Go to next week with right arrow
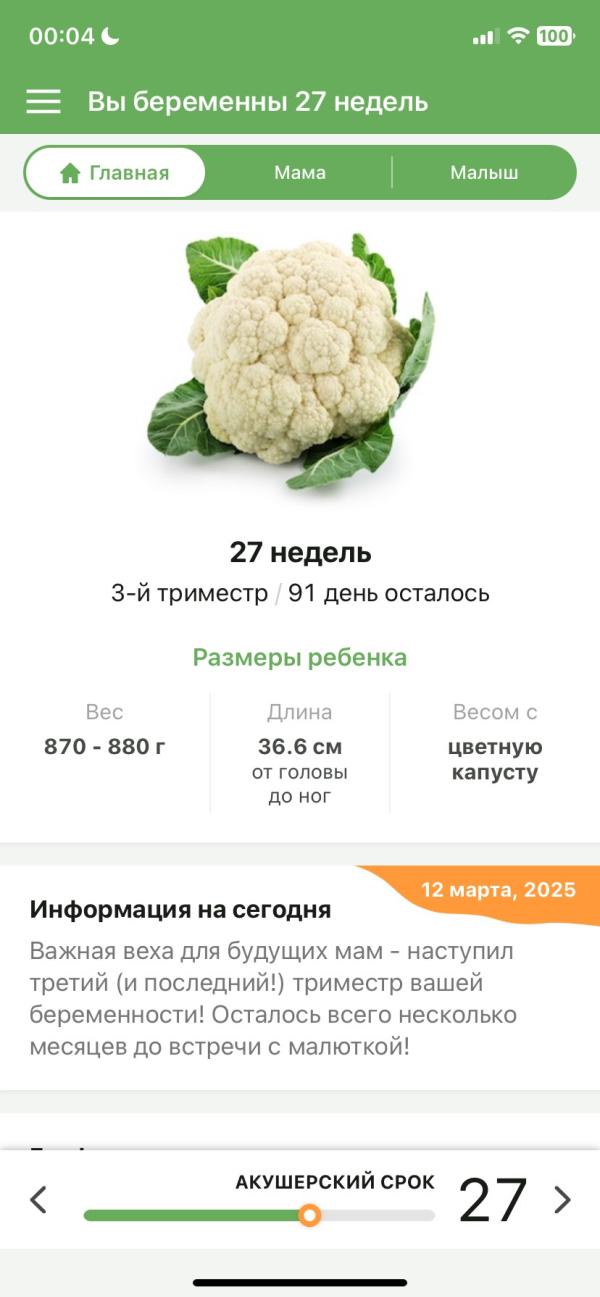600x1297 pixels. [563, 1199]
